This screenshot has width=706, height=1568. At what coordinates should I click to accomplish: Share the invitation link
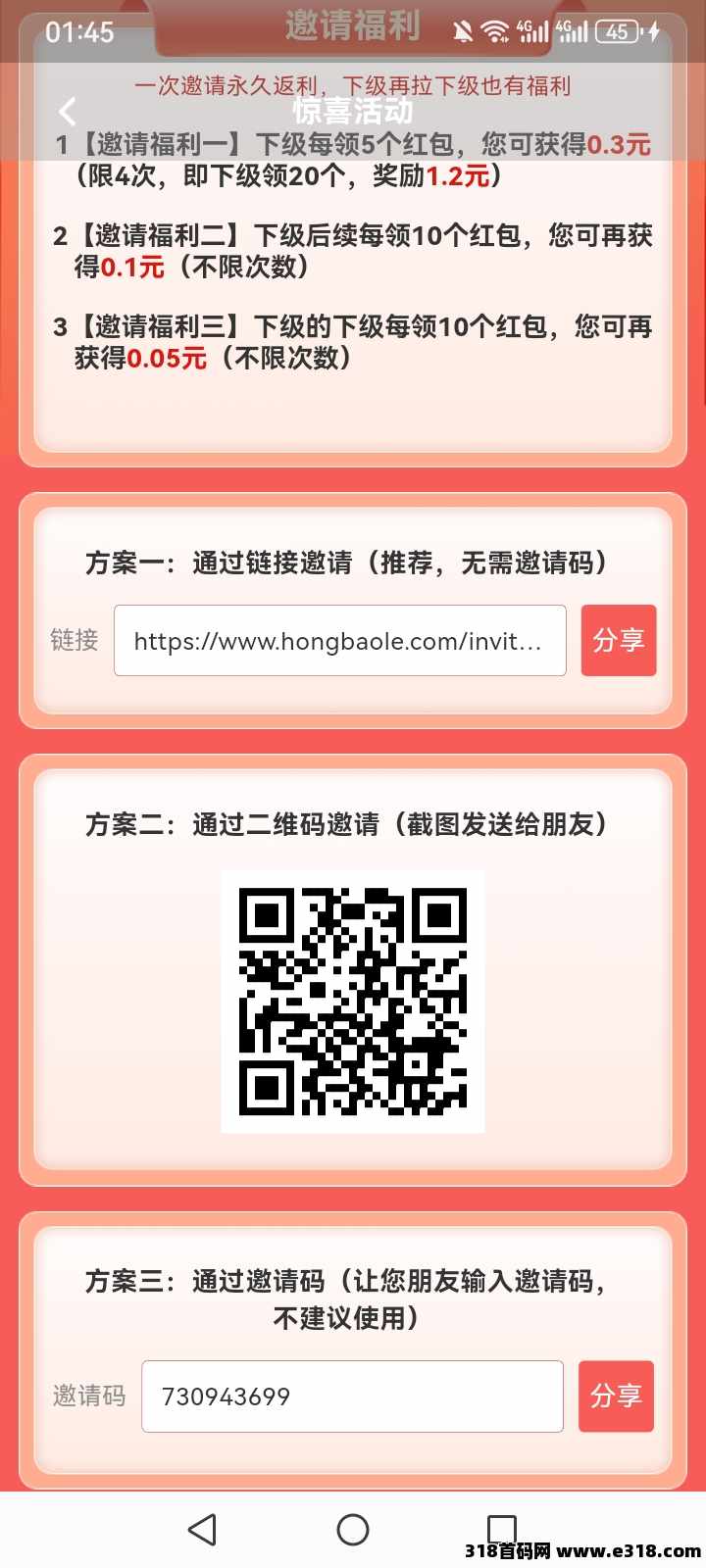[x=618, y=640]
